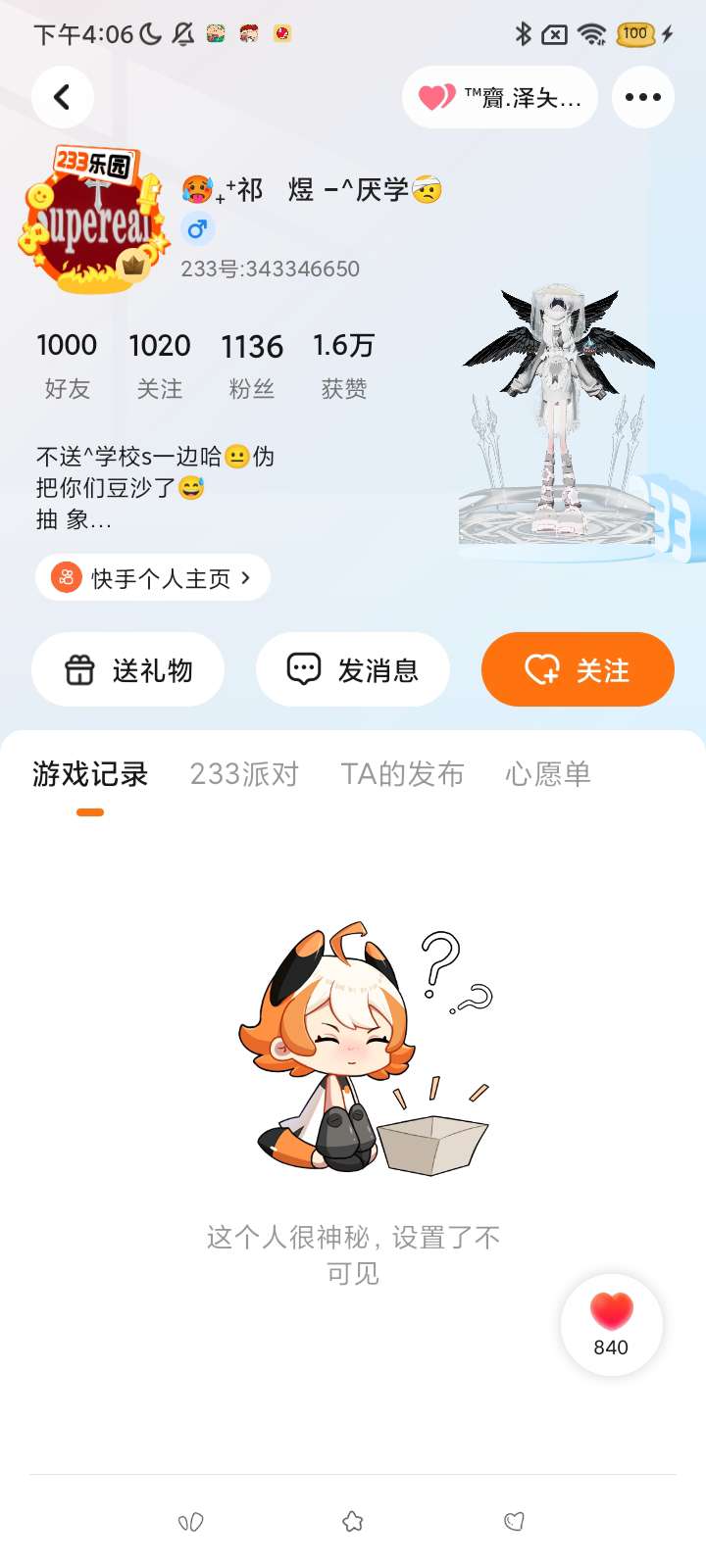Open 快手个人主页 link
Image resolution: width=706 pixels, height=1568 pixels.
[153, 578]
